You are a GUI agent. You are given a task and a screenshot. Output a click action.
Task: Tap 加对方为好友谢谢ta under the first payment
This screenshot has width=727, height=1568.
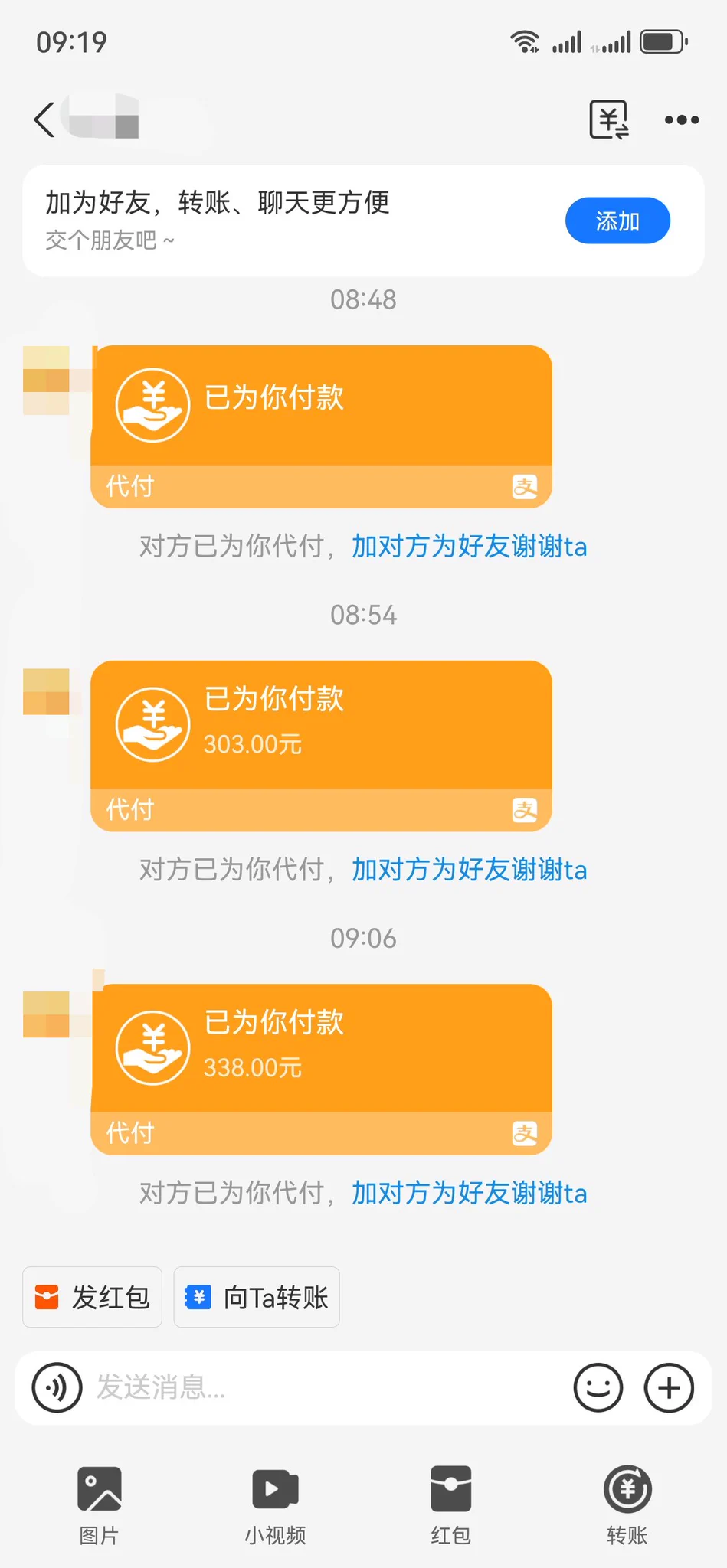click(x=469, y=546)
